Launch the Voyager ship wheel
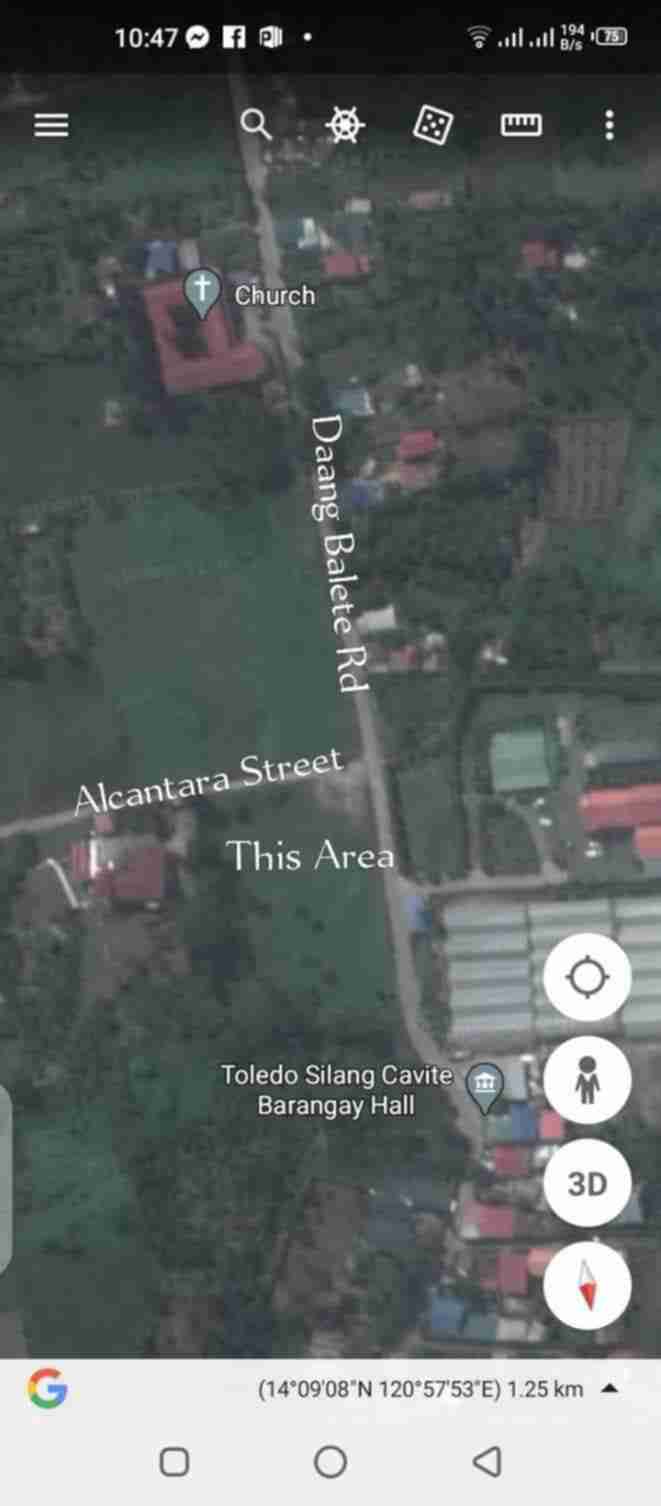Viewport: 661px width, 1506px height. click(x=345, y=125)
